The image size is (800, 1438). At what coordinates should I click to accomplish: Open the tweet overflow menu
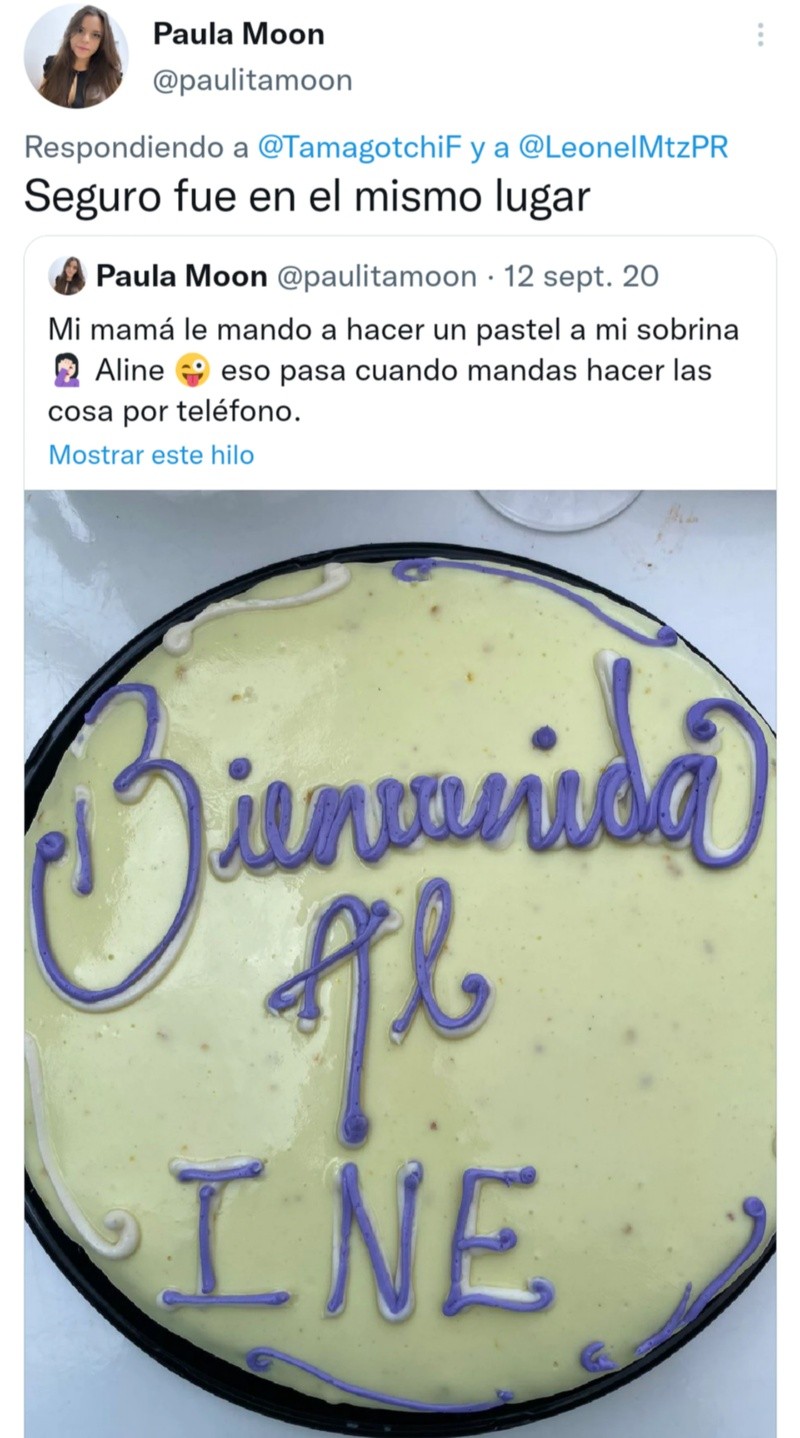coord(760,36)
